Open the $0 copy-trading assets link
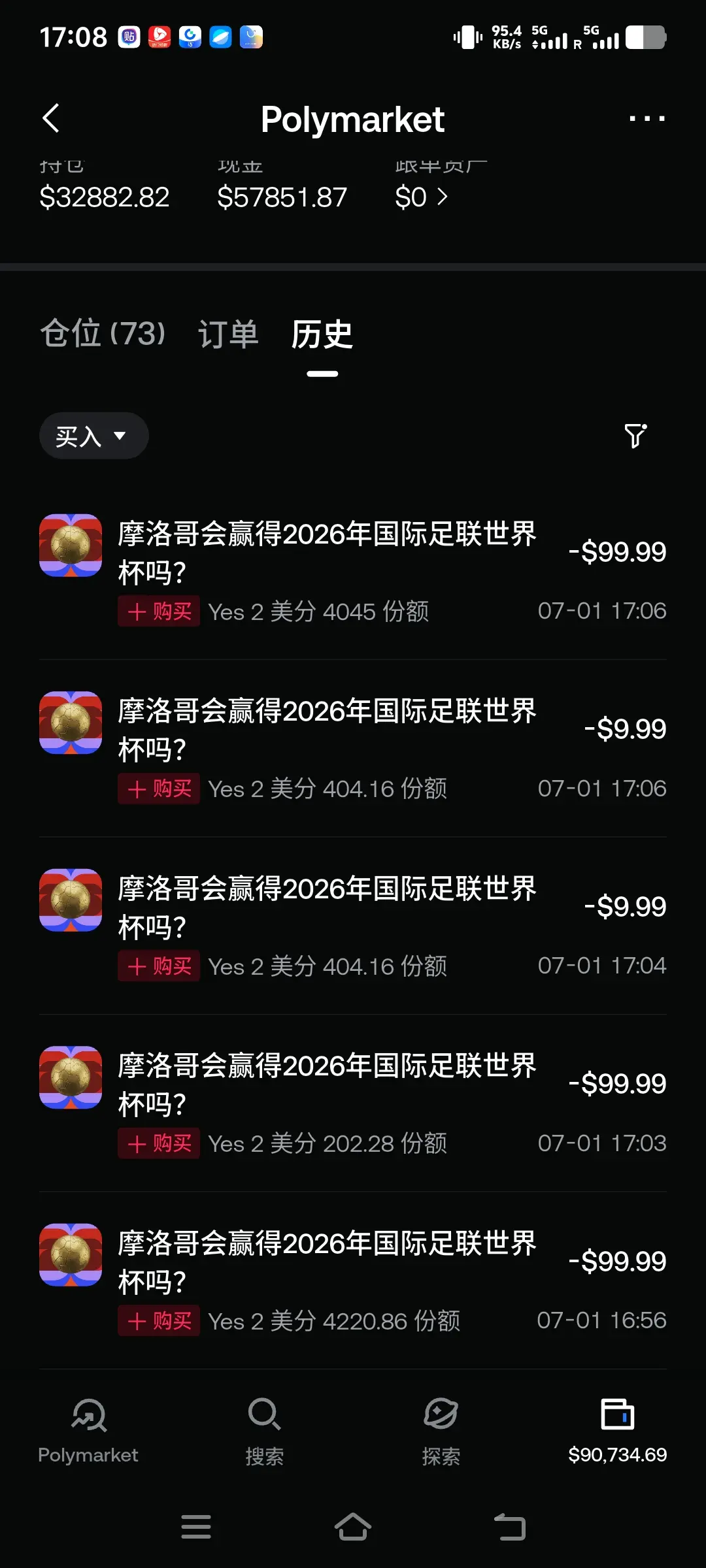Image resolution: width=706 pixels, height=1568 pixels. coord(422,197)
